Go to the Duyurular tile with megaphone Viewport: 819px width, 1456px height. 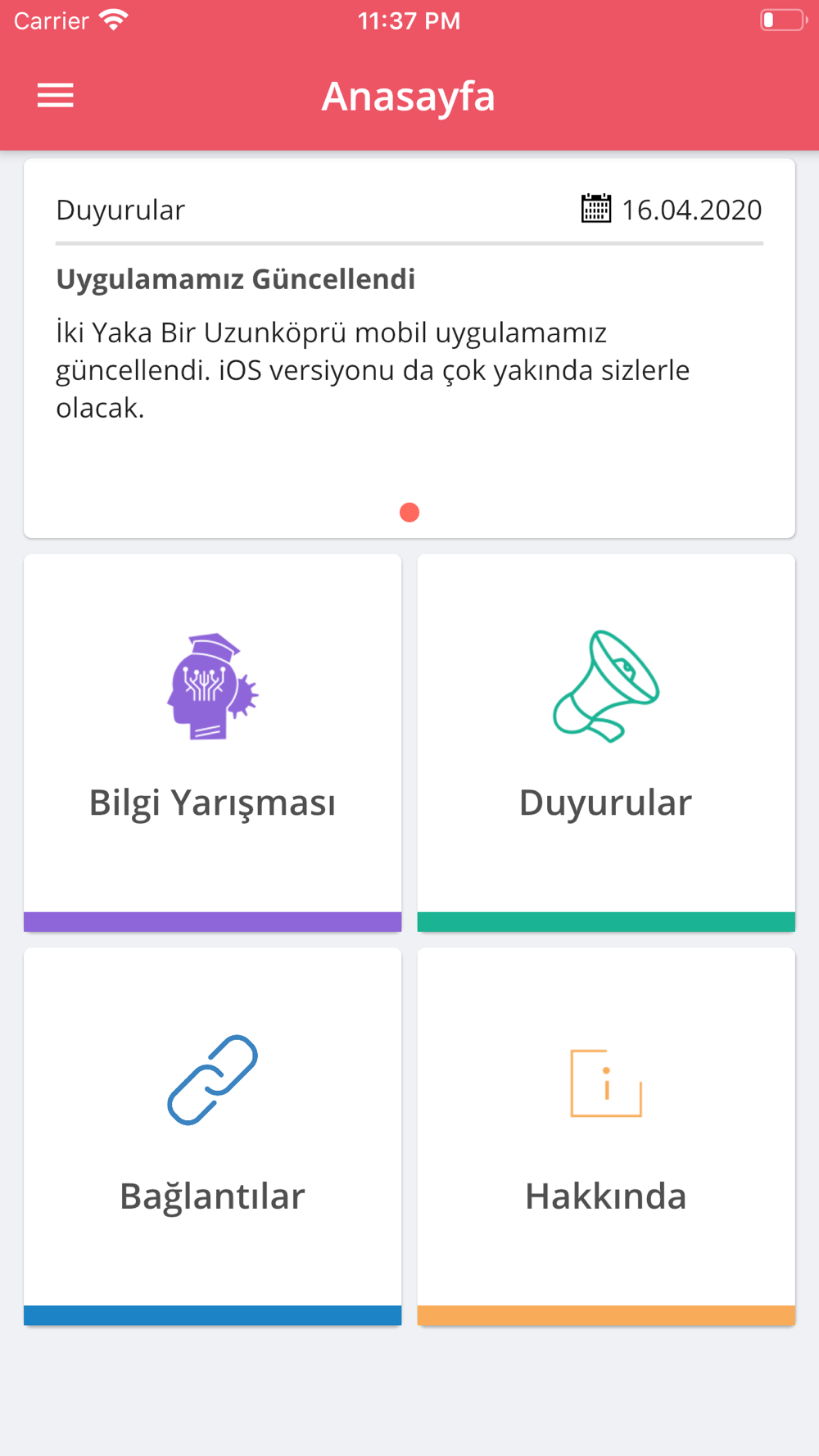606,743
